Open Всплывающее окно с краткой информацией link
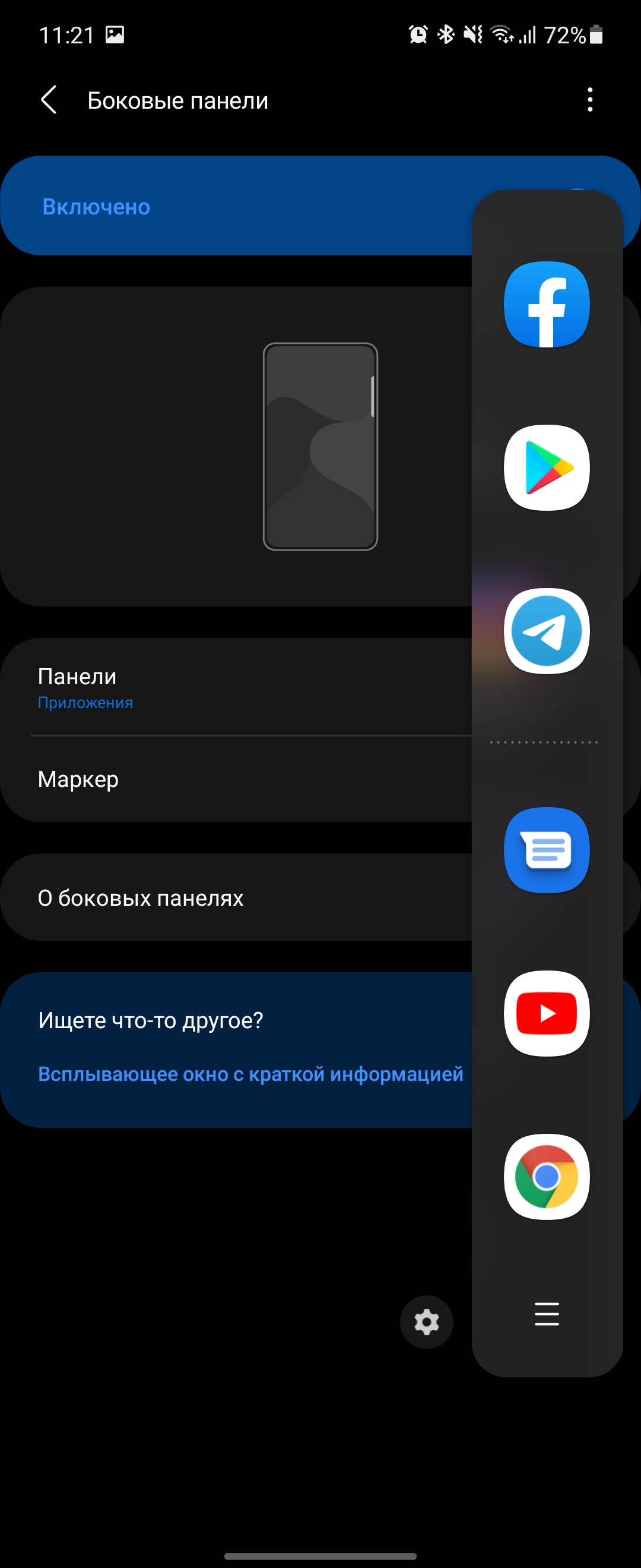This screenshot has width=641, height=1568. pos(250,1074)
